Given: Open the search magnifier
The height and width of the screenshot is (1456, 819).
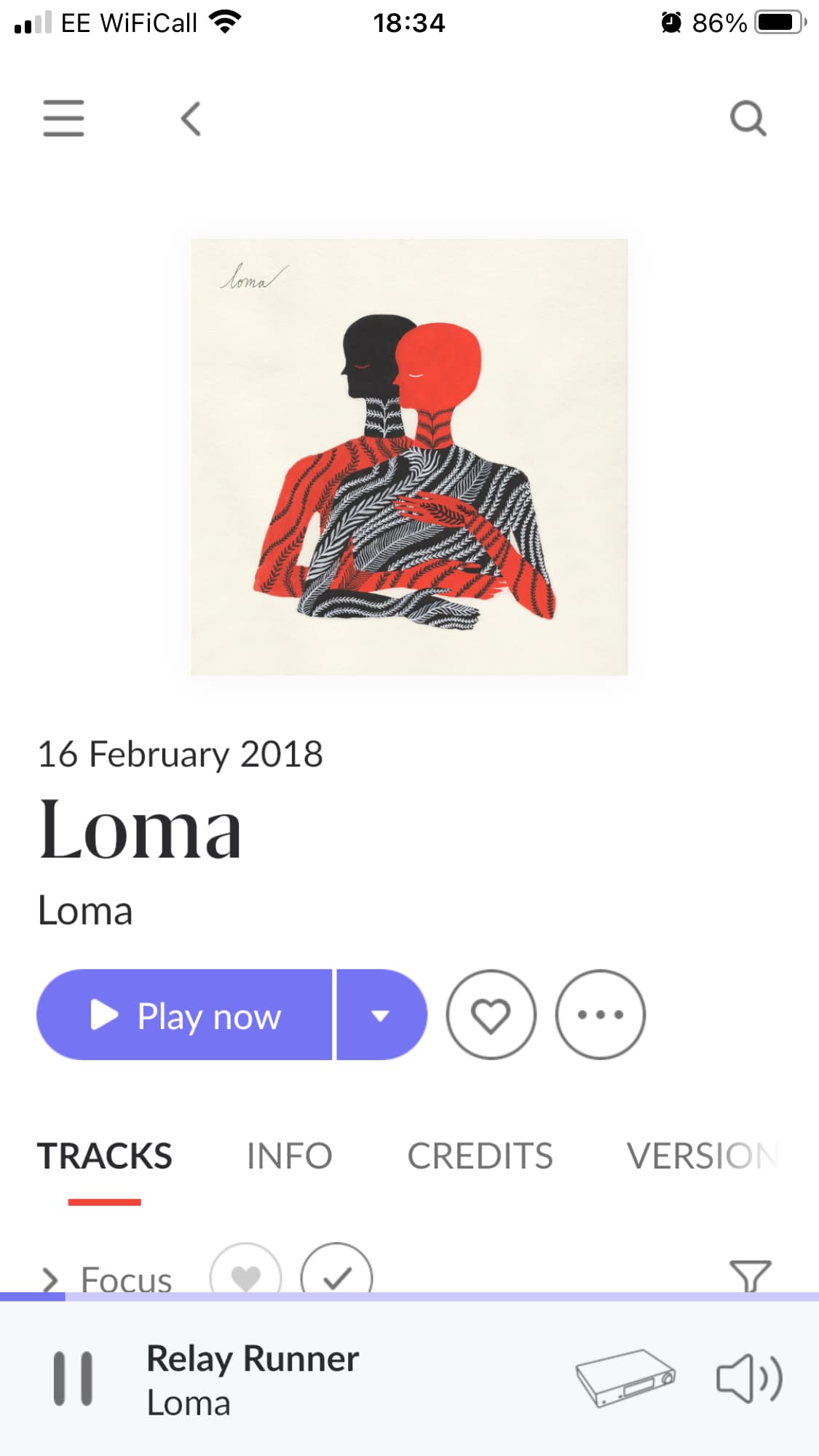Looking at the screenshot, I should 748,119.
